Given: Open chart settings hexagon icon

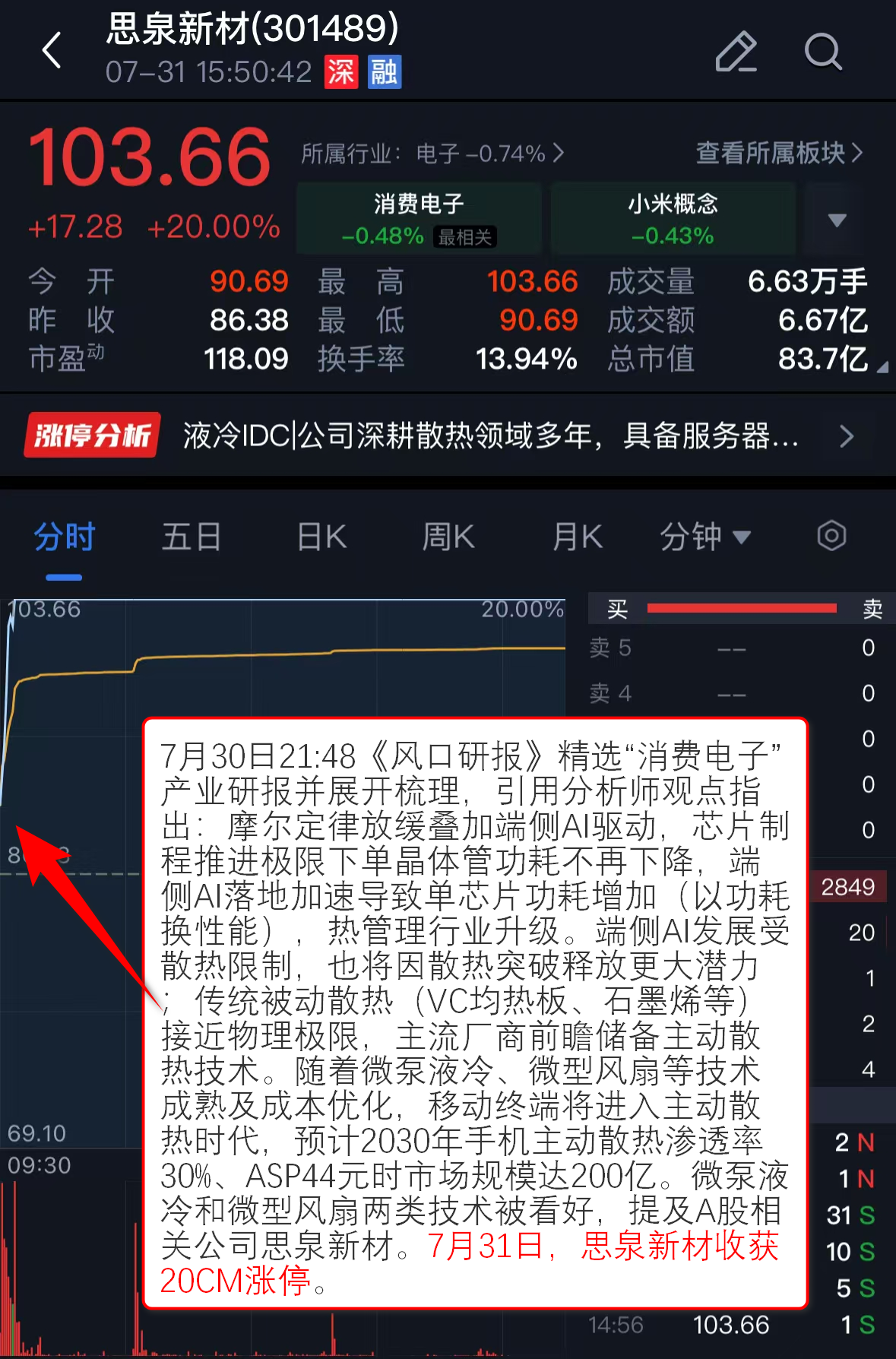Looking at the screenshot, I should [831, 536].
